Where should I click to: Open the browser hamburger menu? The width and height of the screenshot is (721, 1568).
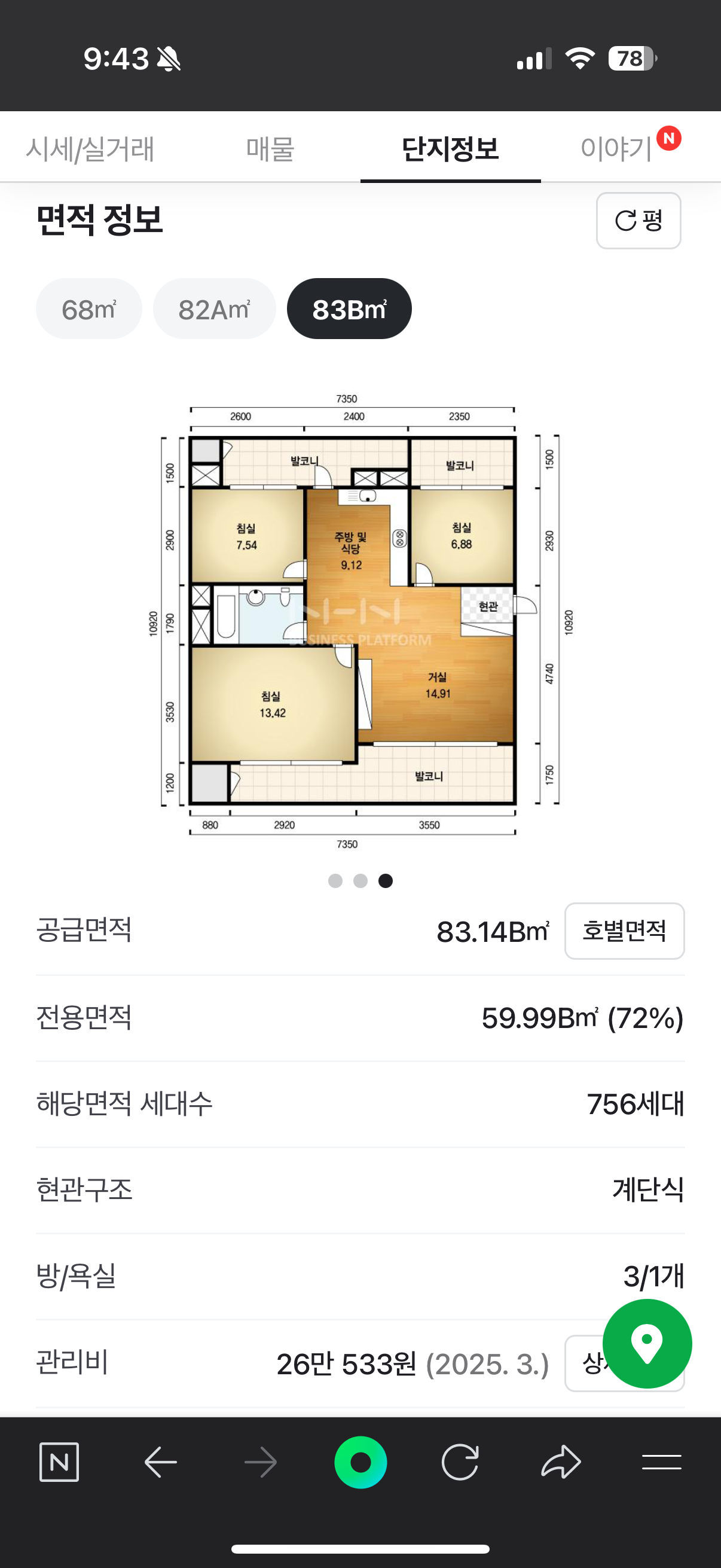point(661,1462)
